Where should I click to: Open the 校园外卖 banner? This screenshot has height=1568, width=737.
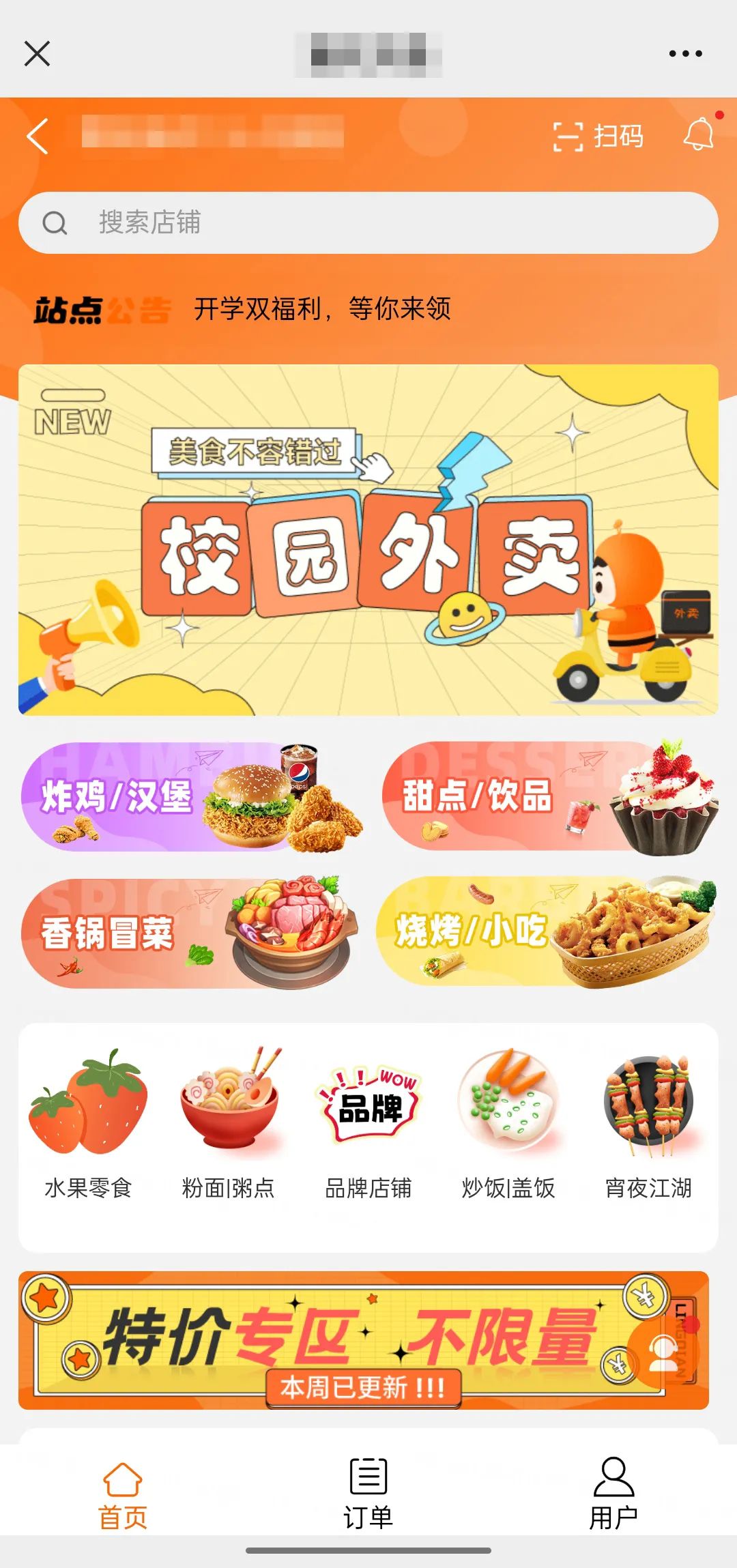(369, 540)
